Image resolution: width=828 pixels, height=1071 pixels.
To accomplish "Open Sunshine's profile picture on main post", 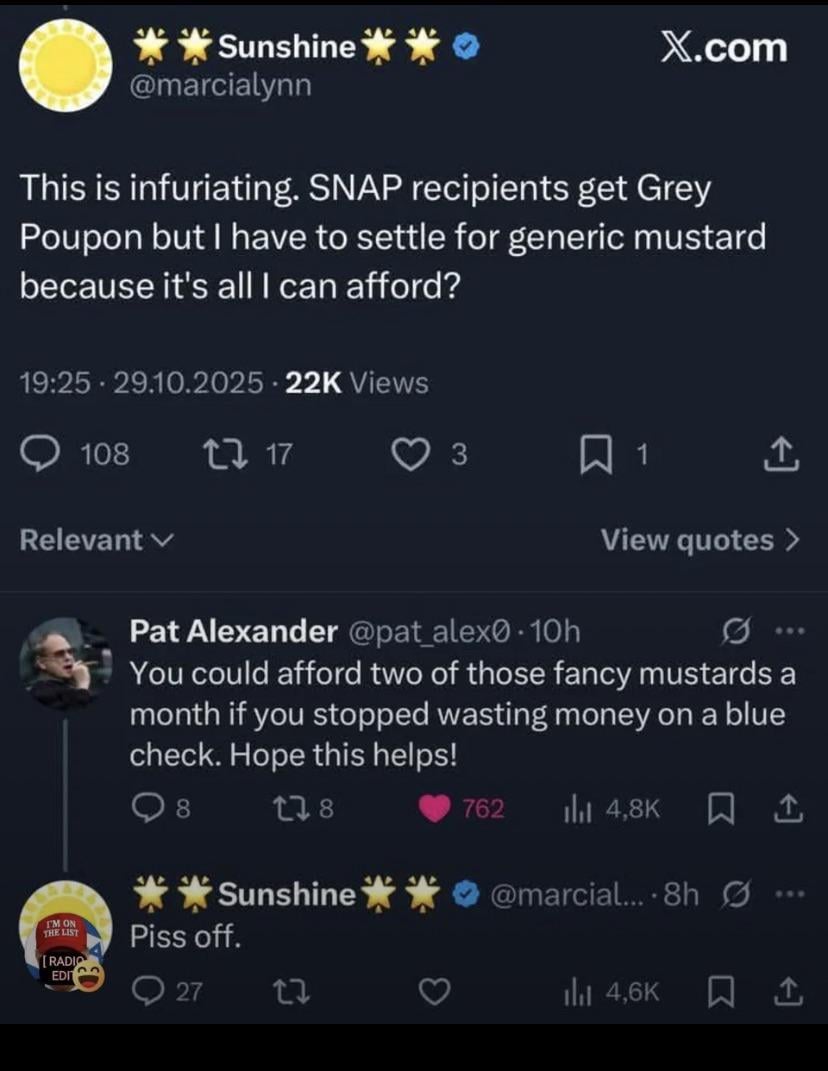I will click(x=66, y=64).
